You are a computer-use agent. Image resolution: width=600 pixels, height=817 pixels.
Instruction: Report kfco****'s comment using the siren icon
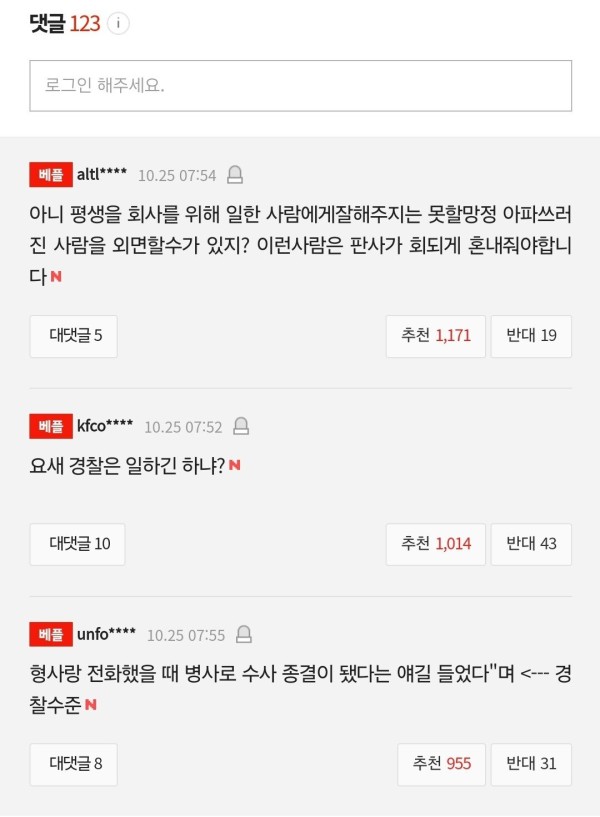[241, 426]
